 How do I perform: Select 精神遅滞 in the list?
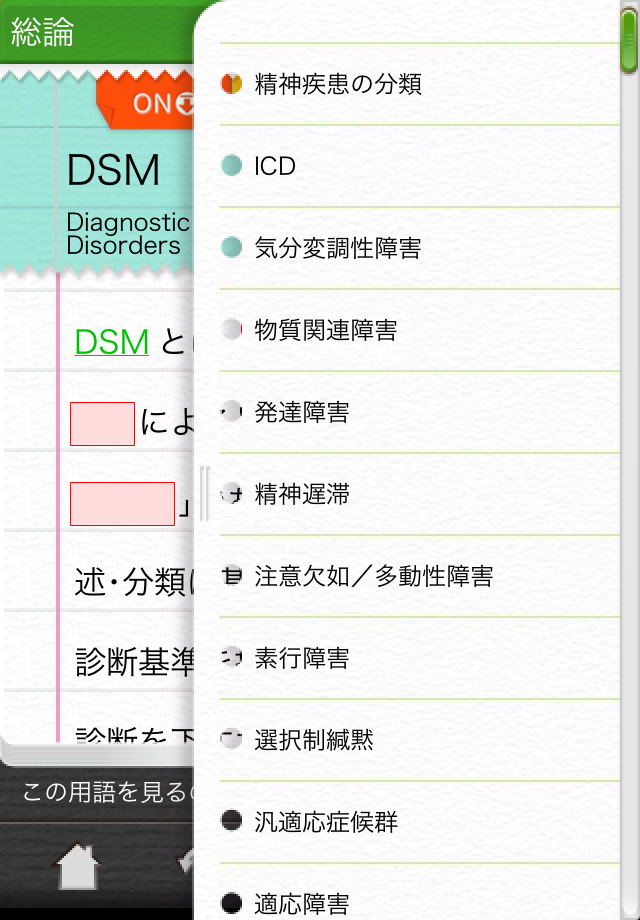point(302,494)
